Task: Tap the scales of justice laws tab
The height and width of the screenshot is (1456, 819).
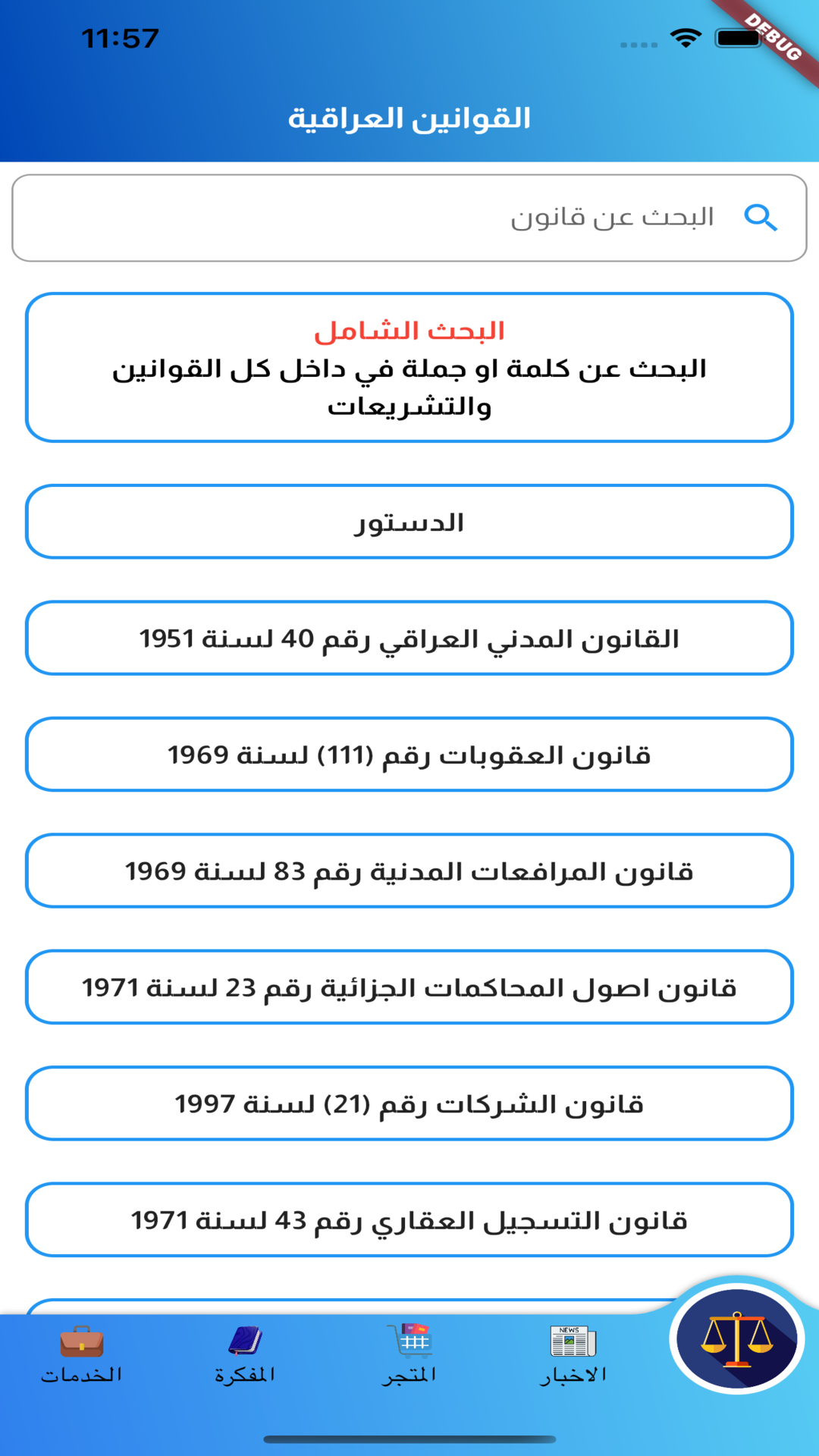Action: point(736,1339)
